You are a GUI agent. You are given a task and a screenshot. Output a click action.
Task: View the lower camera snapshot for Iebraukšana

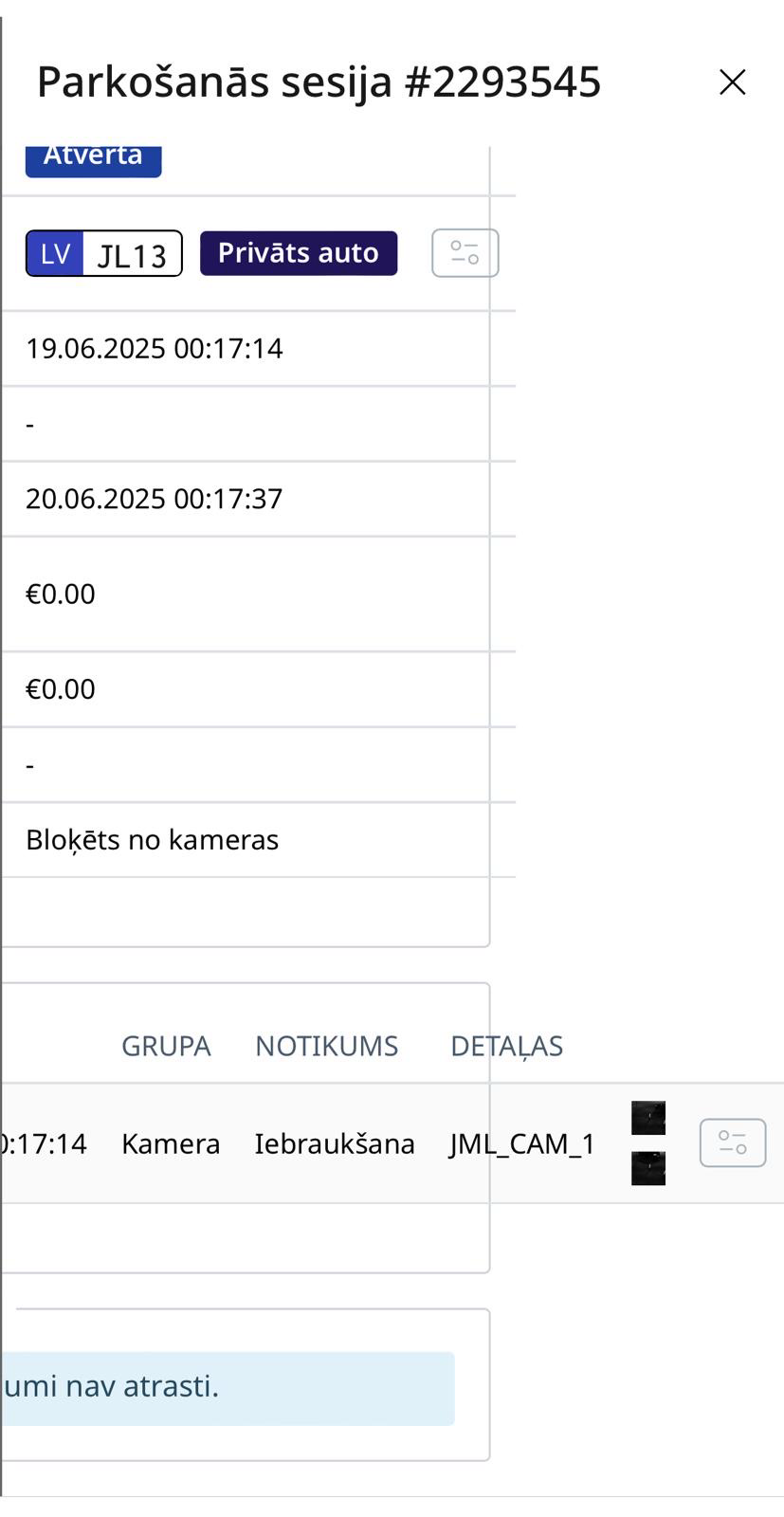click(648, 1168)
